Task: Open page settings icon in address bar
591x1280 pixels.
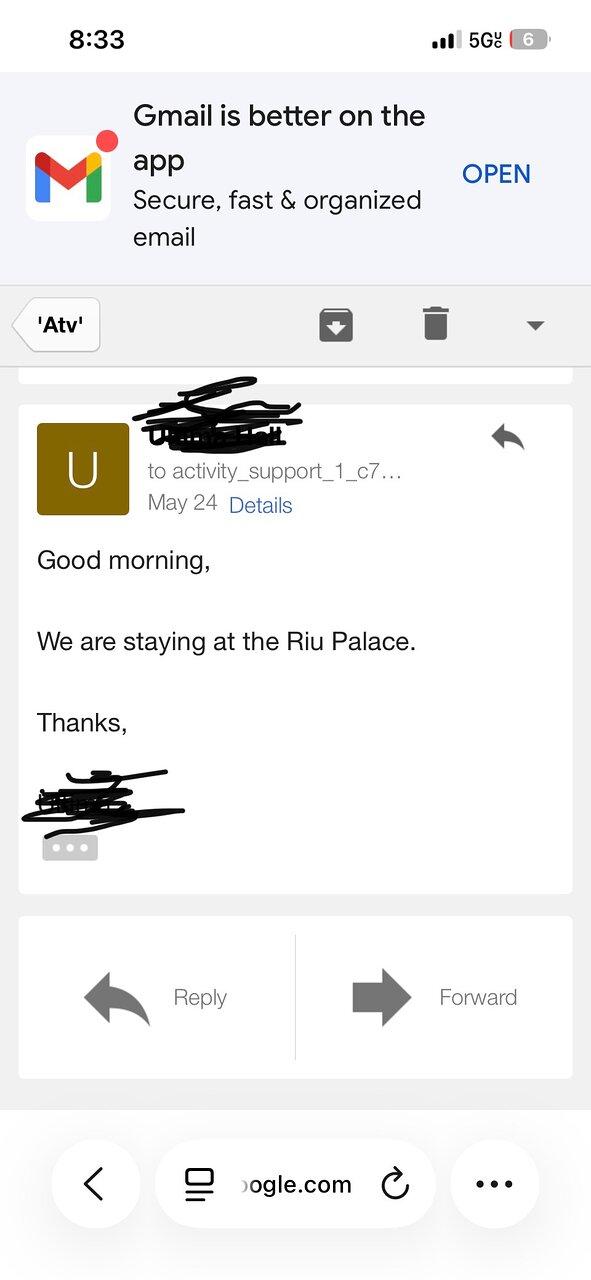Action: [200, 1185]
